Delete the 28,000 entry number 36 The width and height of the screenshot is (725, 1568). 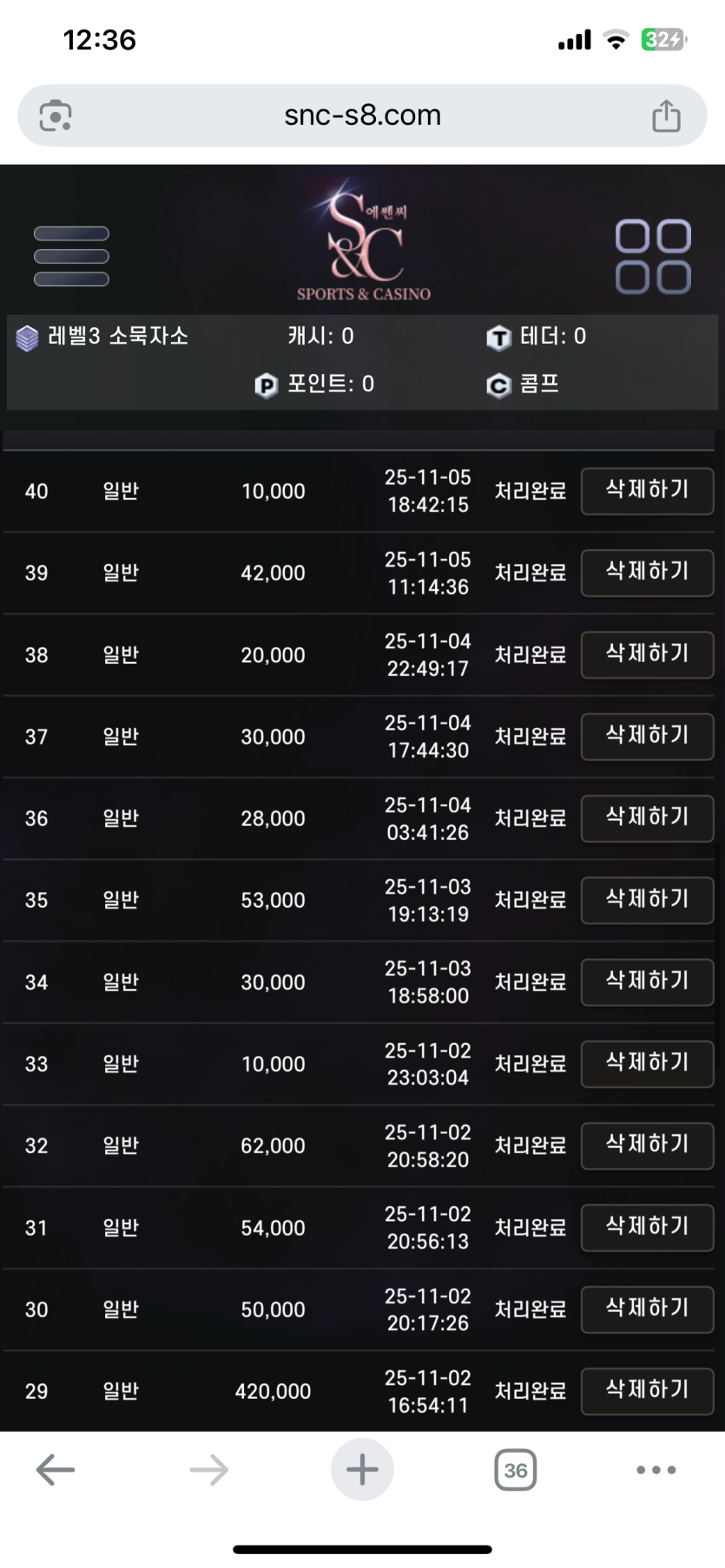pos(647,818)
